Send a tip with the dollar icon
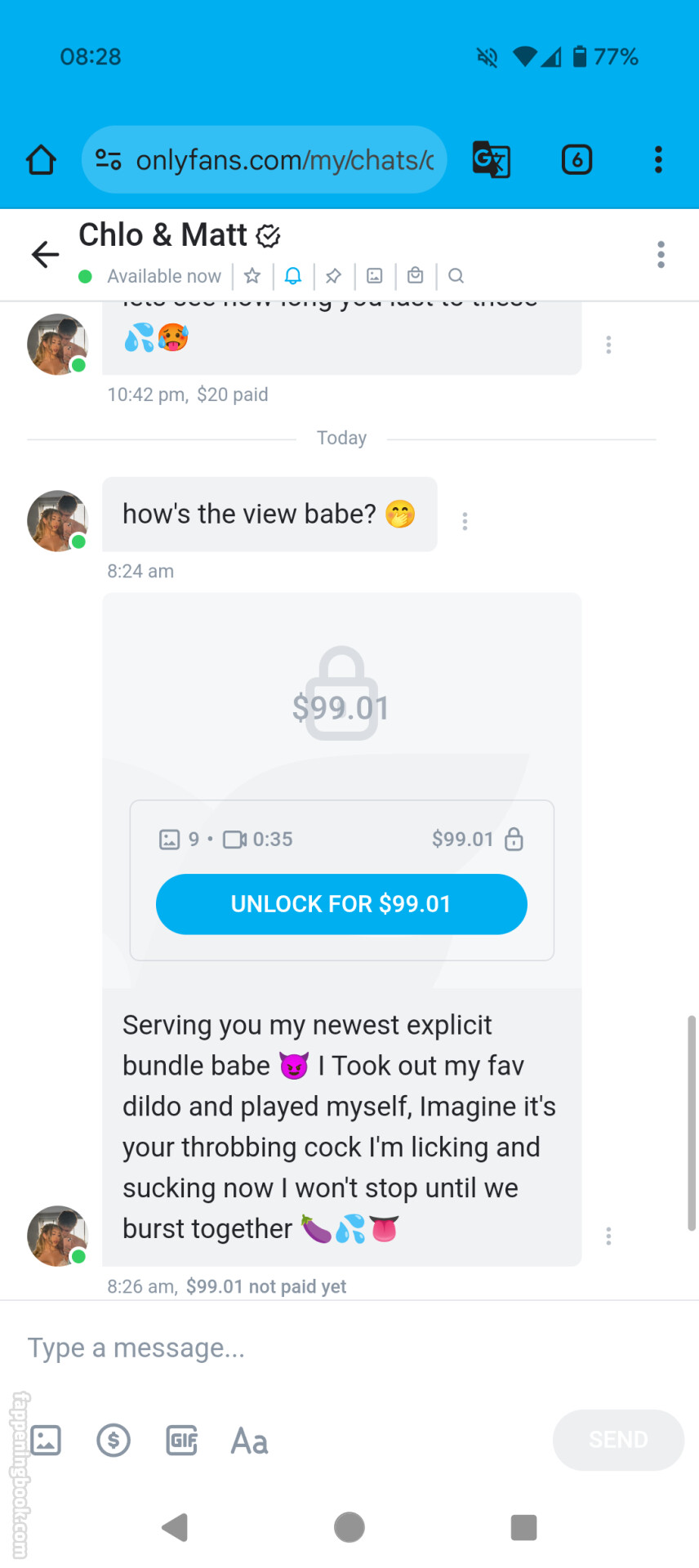This screenshot has width=699, height=1568. point(114,1440)
